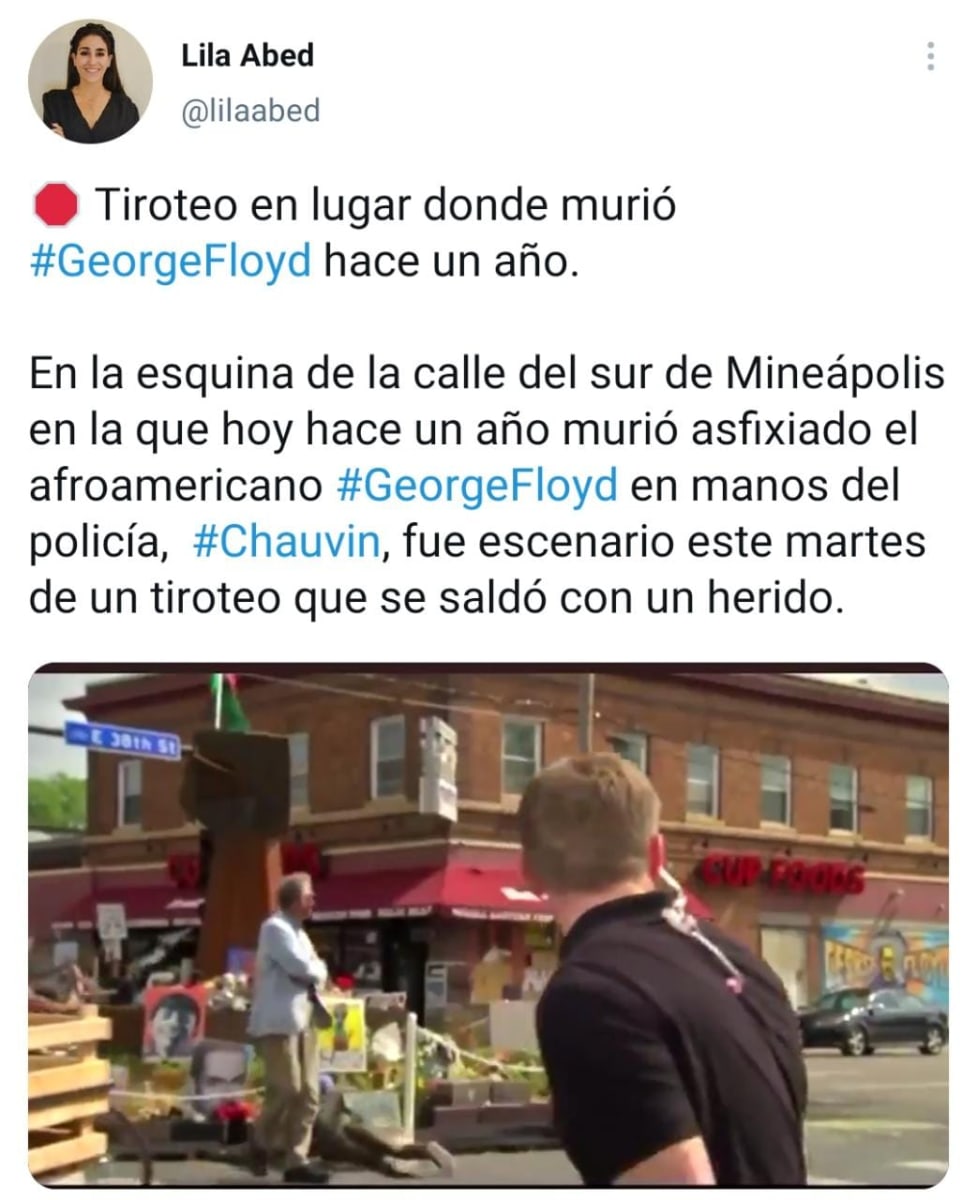Open Lila Abed's profile picture
Image resolution: width=977 pixels, height=1200 pixels.
click(90, 82)
